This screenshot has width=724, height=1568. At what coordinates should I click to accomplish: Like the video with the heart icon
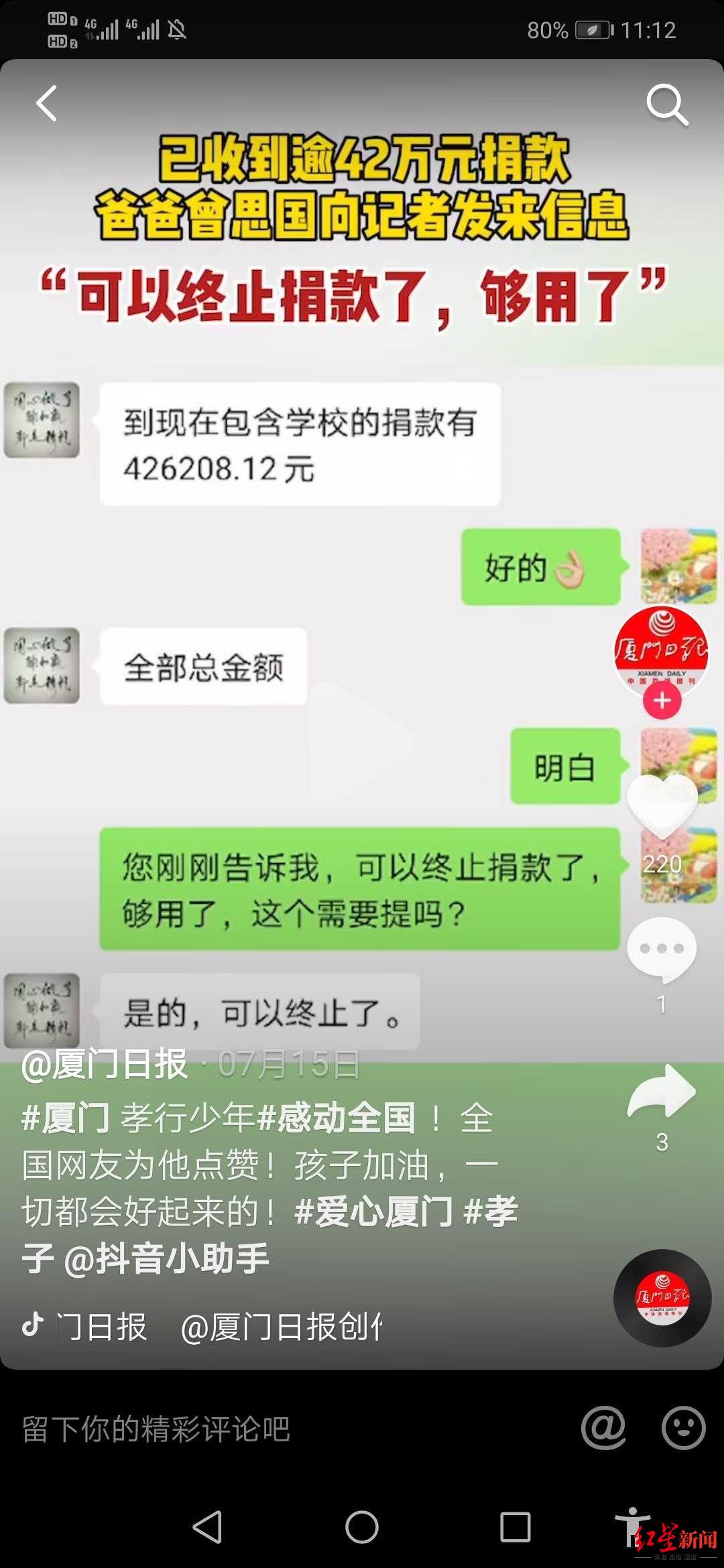pos(662,804)
